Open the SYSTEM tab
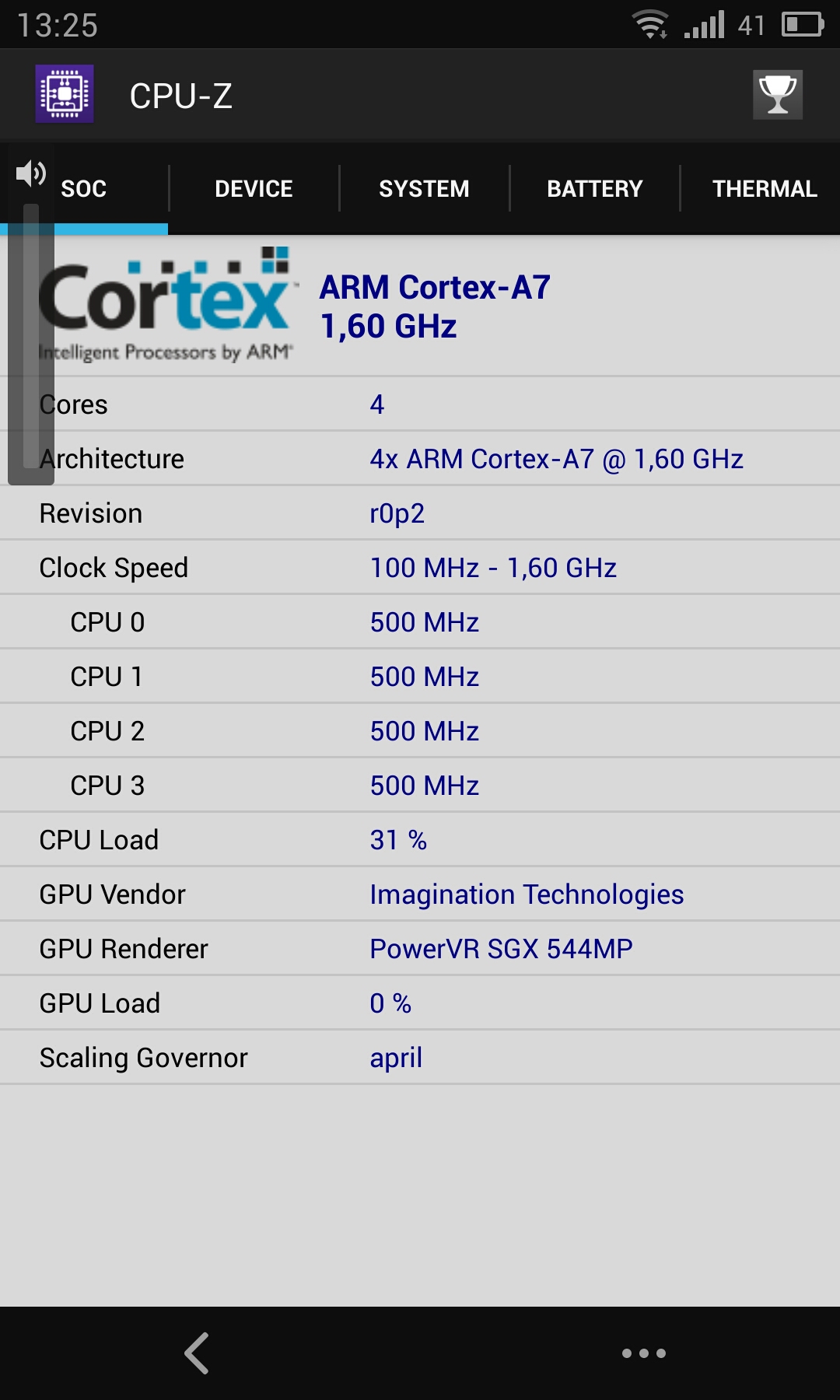 (x=424, y=188)
